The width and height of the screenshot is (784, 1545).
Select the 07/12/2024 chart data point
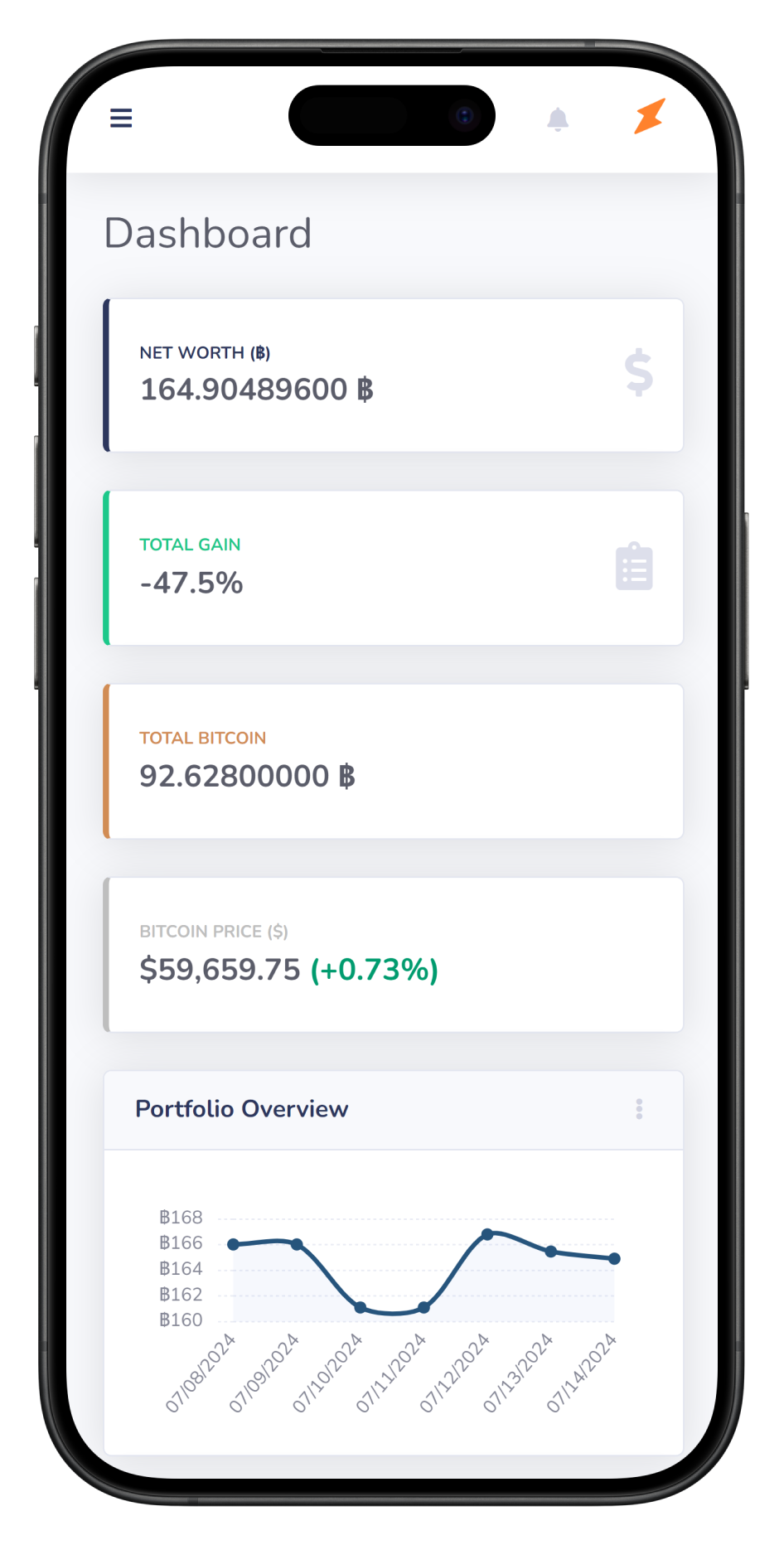pos(487,1234)
